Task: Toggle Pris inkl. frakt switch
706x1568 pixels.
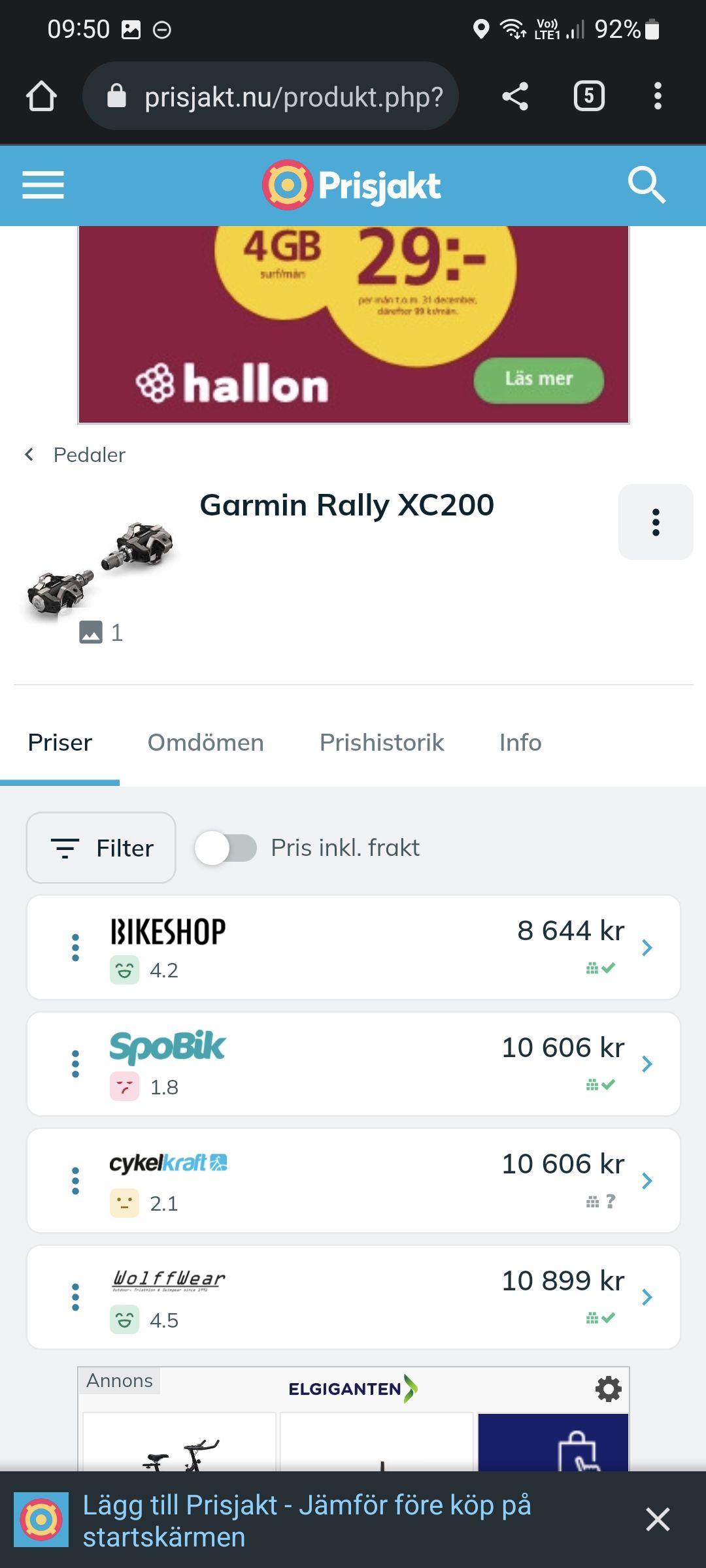Action: tap(226, 848)
